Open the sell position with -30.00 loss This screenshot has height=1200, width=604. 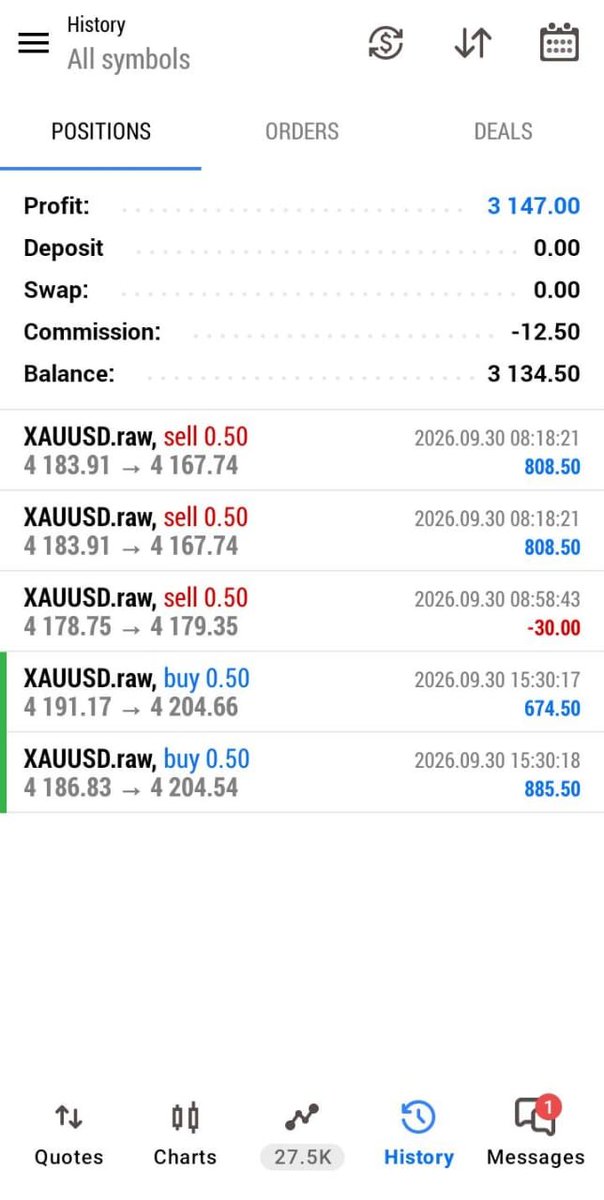tap(302, 612)
